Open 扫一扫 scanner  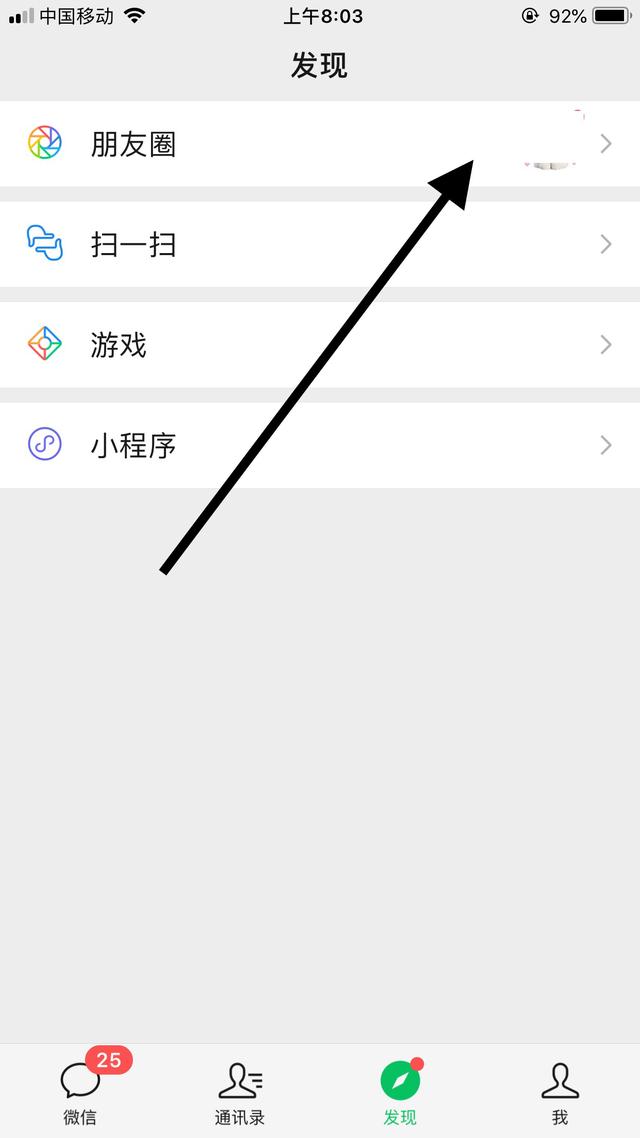click(x=320, y=244)
